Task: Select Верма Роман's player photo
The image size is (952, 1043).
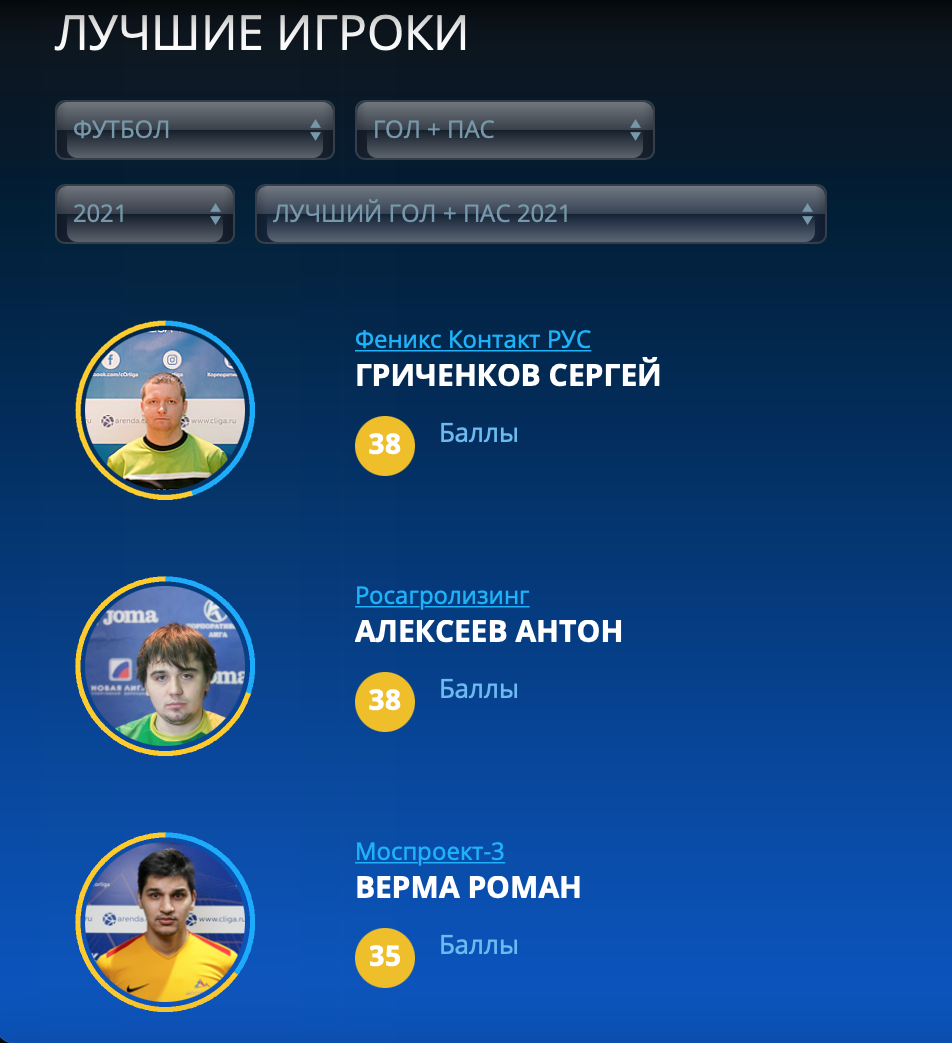Action: [x=166, y=922]
